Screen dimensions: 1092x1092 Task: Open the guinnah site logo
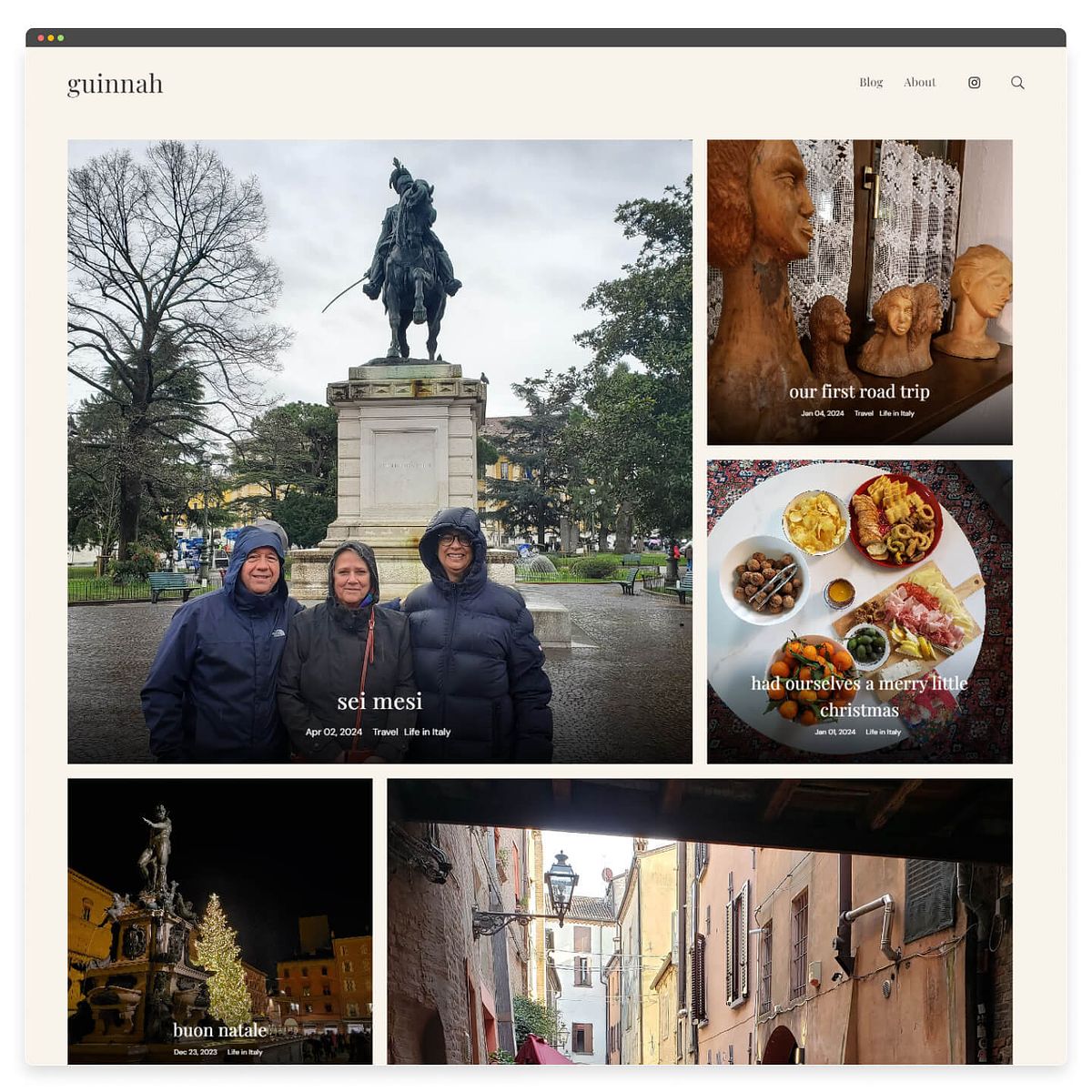tap(115, 84)
